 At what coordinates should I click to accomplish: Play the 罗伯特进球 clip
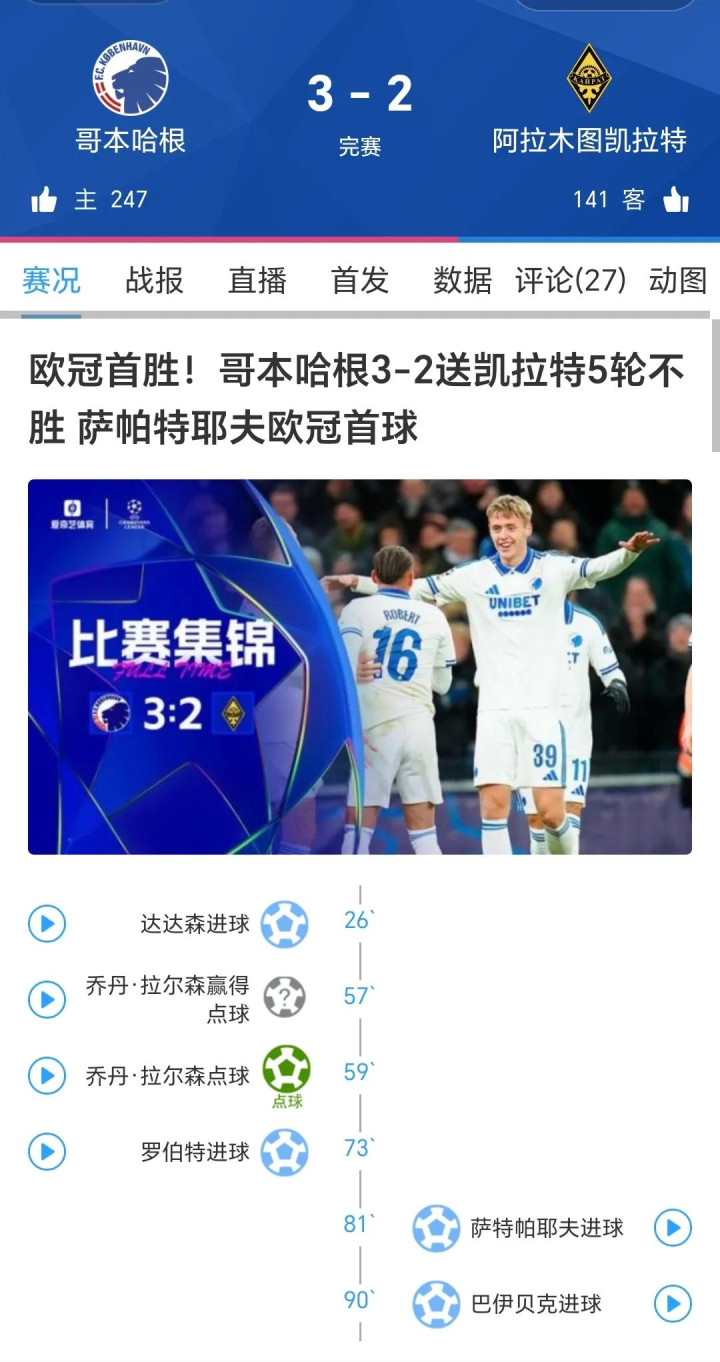47,1151
